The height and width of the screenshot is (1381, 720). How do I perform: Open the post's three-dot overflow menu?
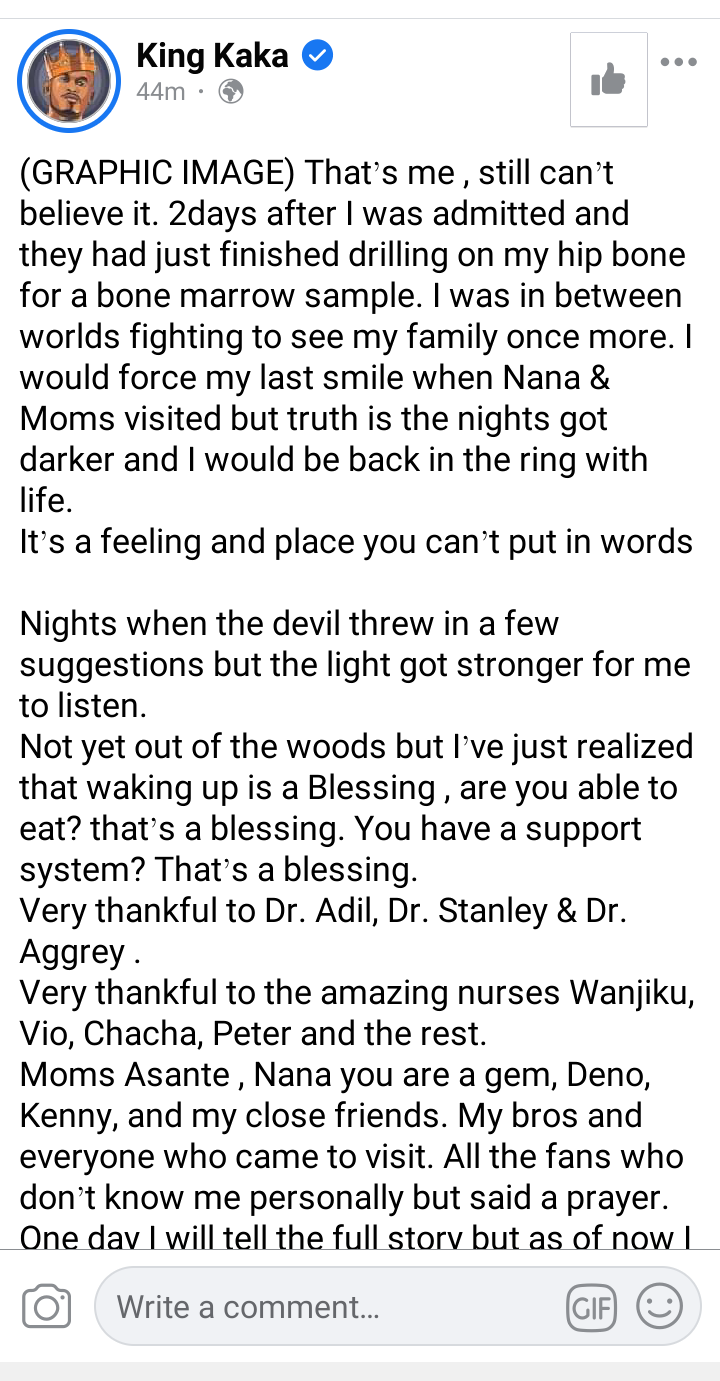click(679, 62)
